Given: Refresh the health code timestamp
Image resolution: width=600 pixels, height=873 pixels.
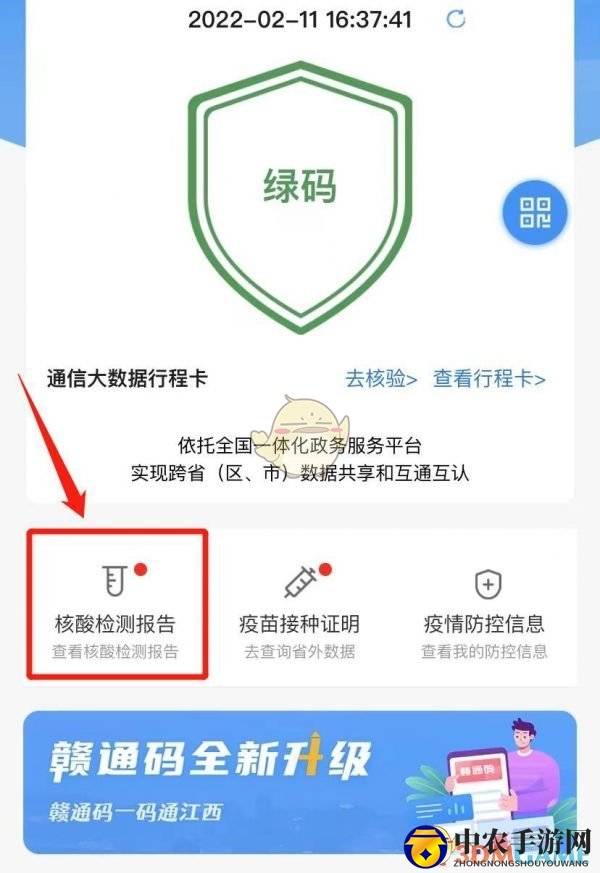Looking at the screenshot, I should coord(456,19).
